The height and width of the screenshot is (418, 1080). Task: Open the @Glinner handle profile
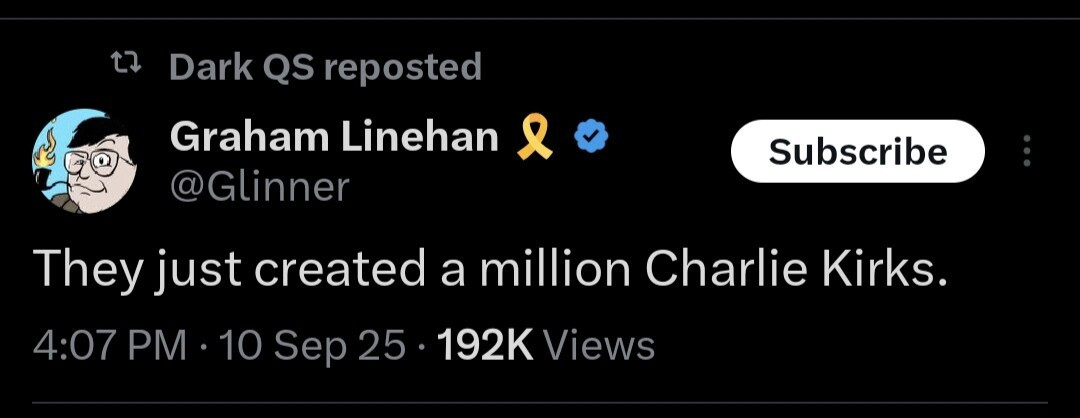point(259,187)
